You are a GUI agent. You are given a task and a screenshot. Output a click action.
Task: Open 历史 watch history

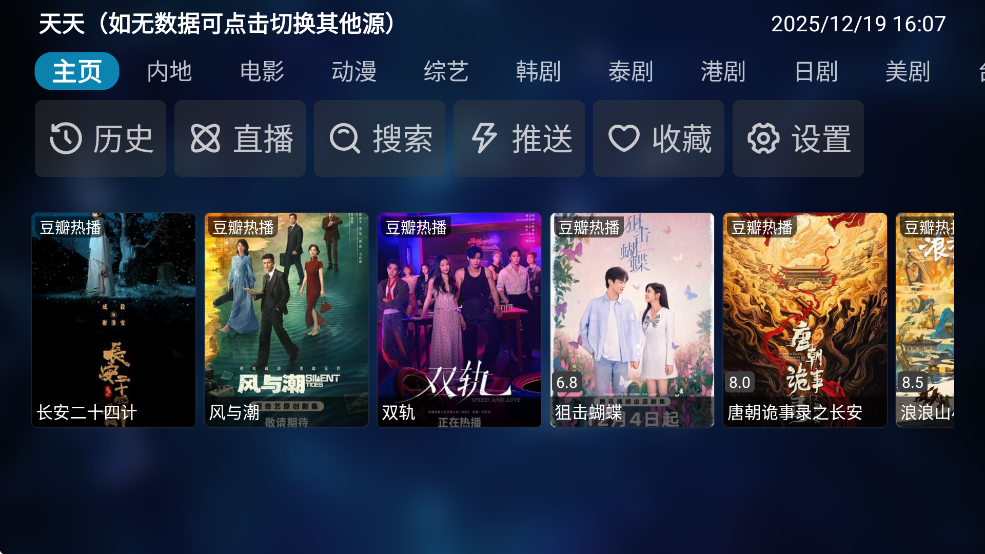[x=101, y=139]
